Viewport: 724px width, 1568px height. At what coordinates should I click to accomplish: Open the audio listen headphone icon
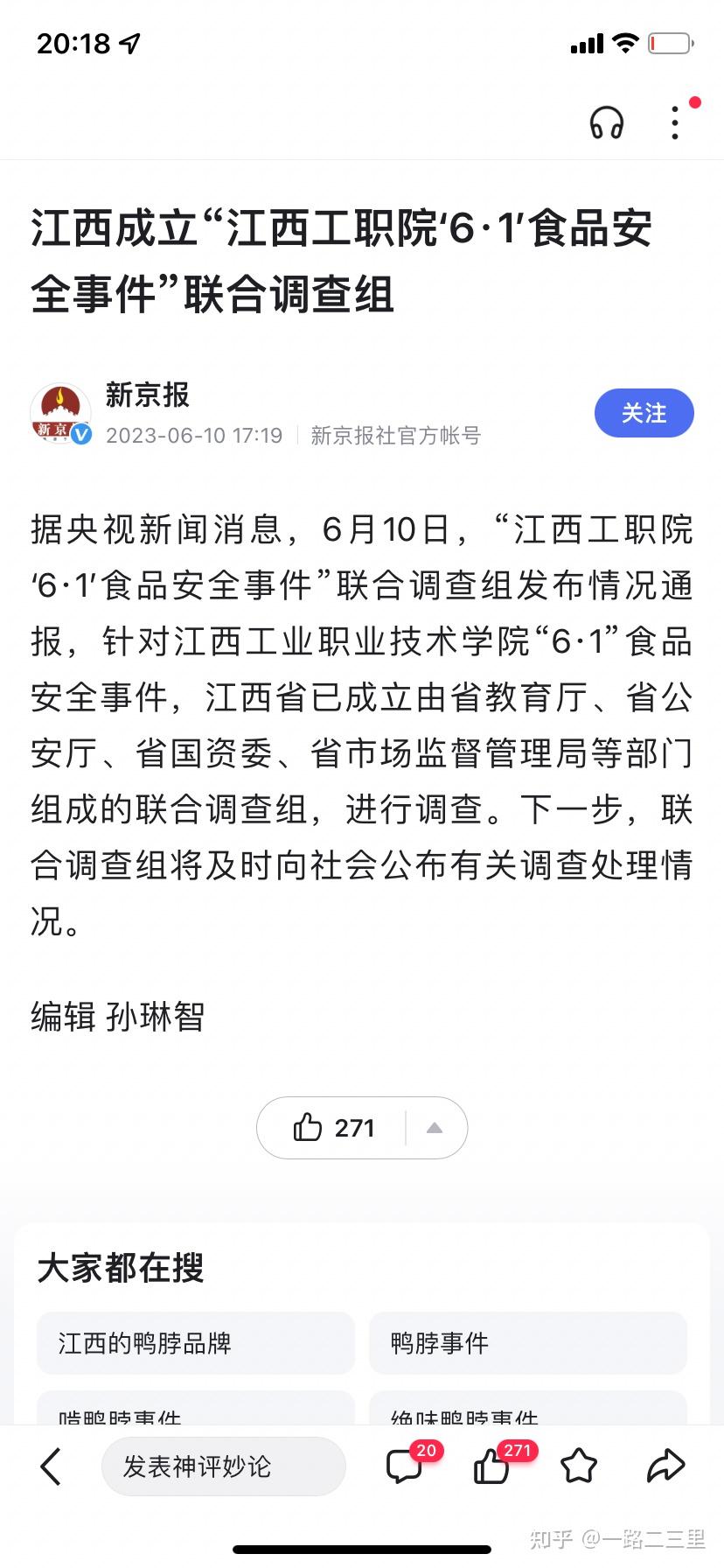pos(606,122)
